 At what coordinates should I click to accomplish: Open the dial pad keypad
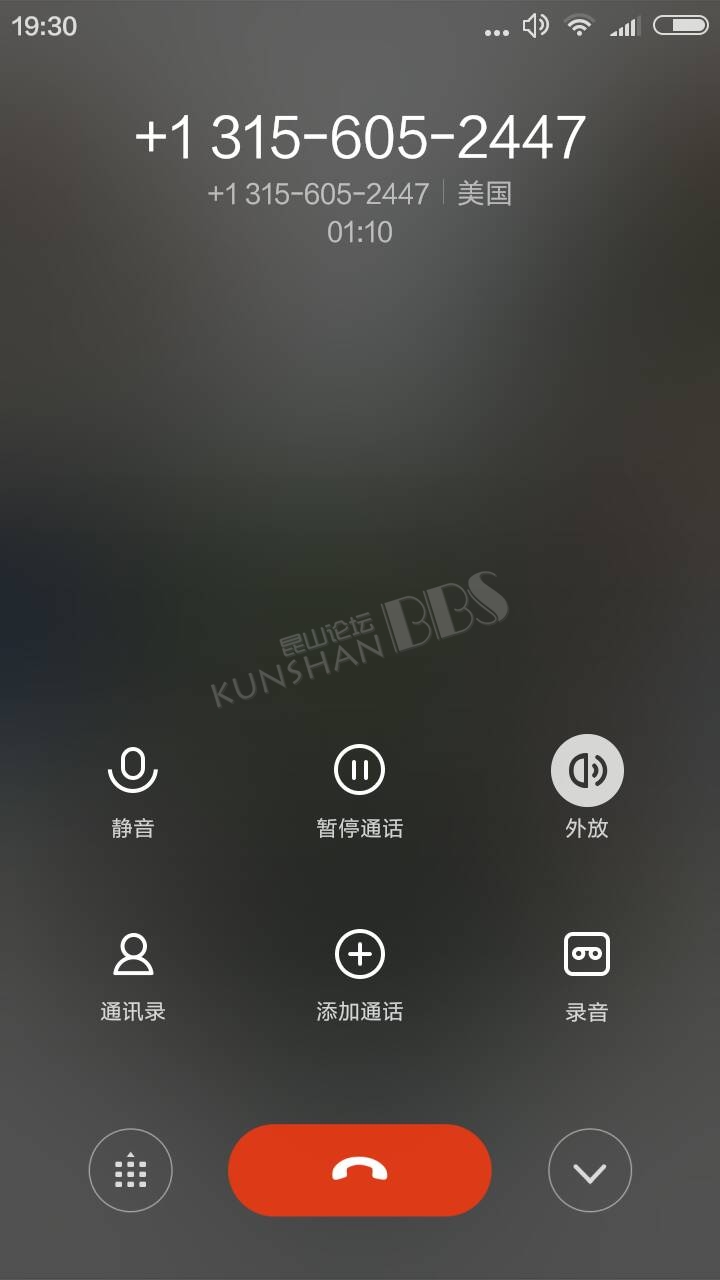tap(131, 1170)
